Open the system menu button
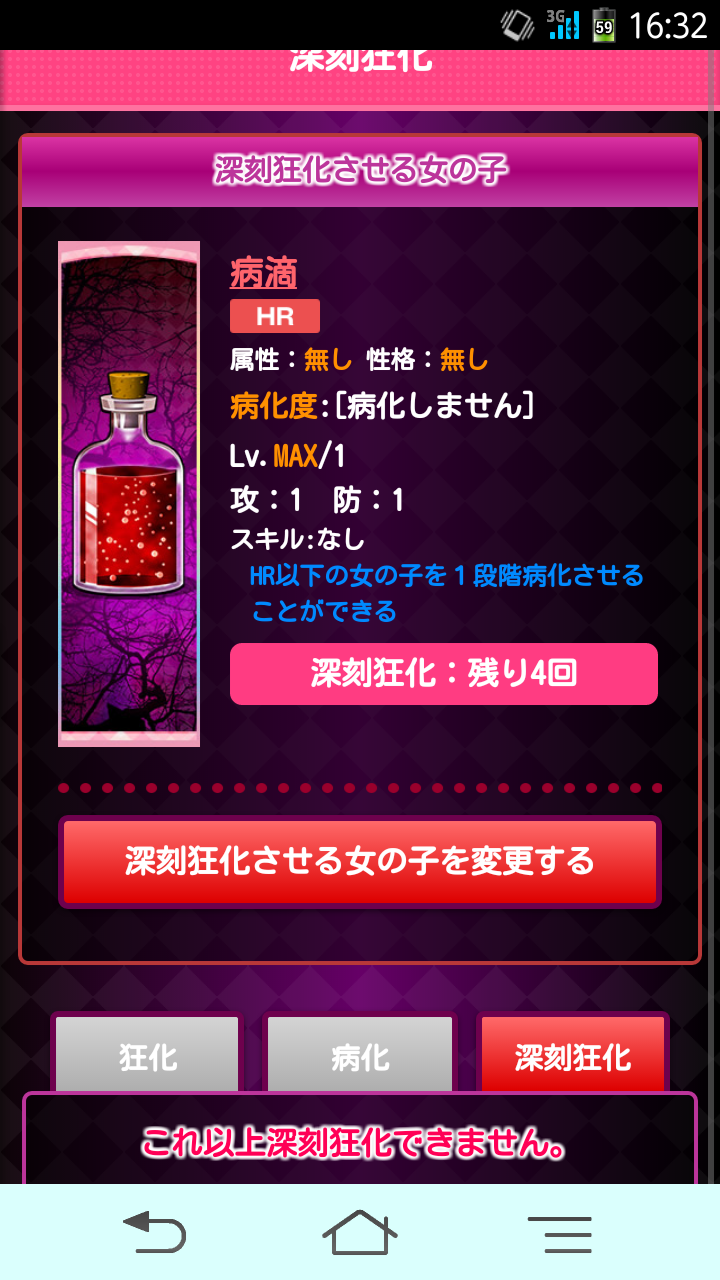Viewport: 720px width, 1280px height. point(560,1234)
